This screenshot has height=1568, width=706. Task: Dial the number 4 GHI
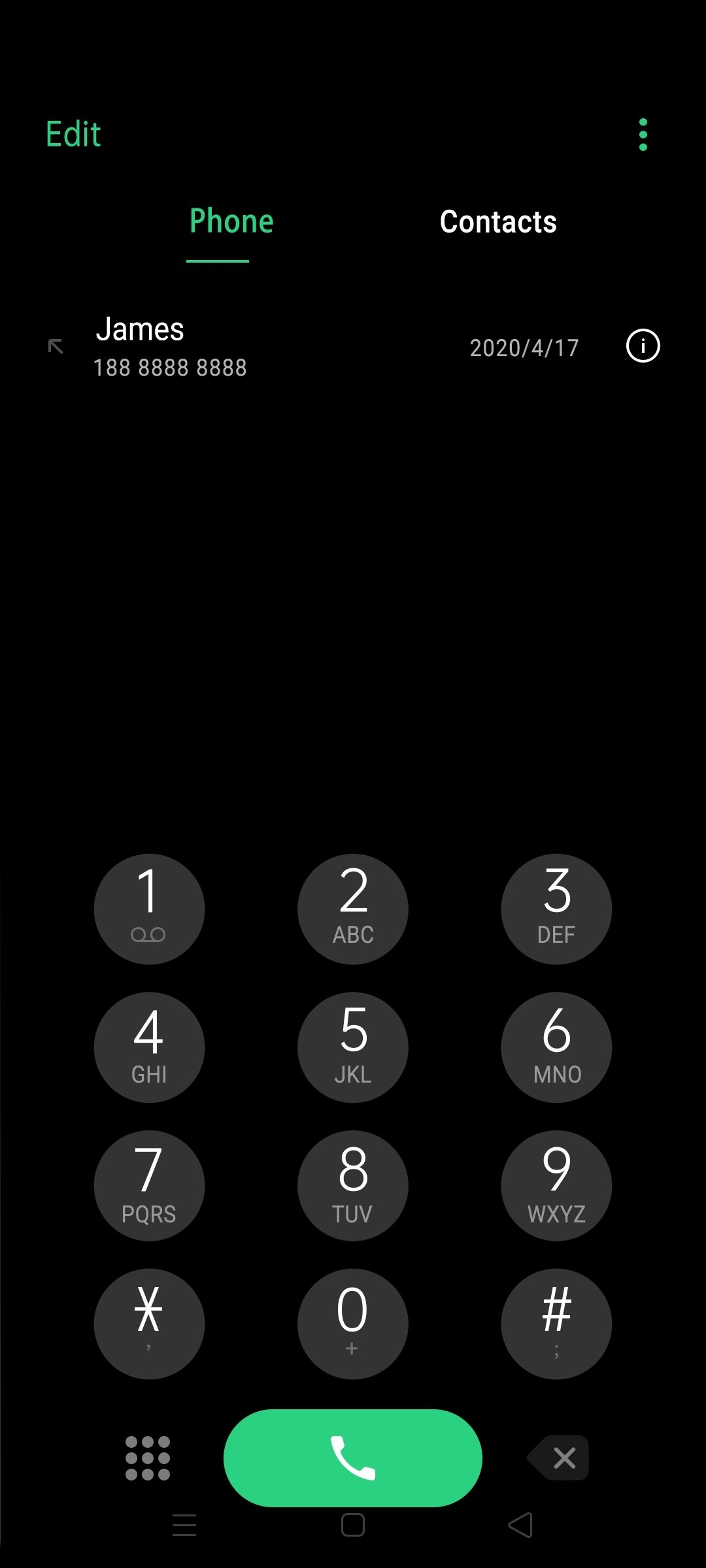click(149, 1047)
